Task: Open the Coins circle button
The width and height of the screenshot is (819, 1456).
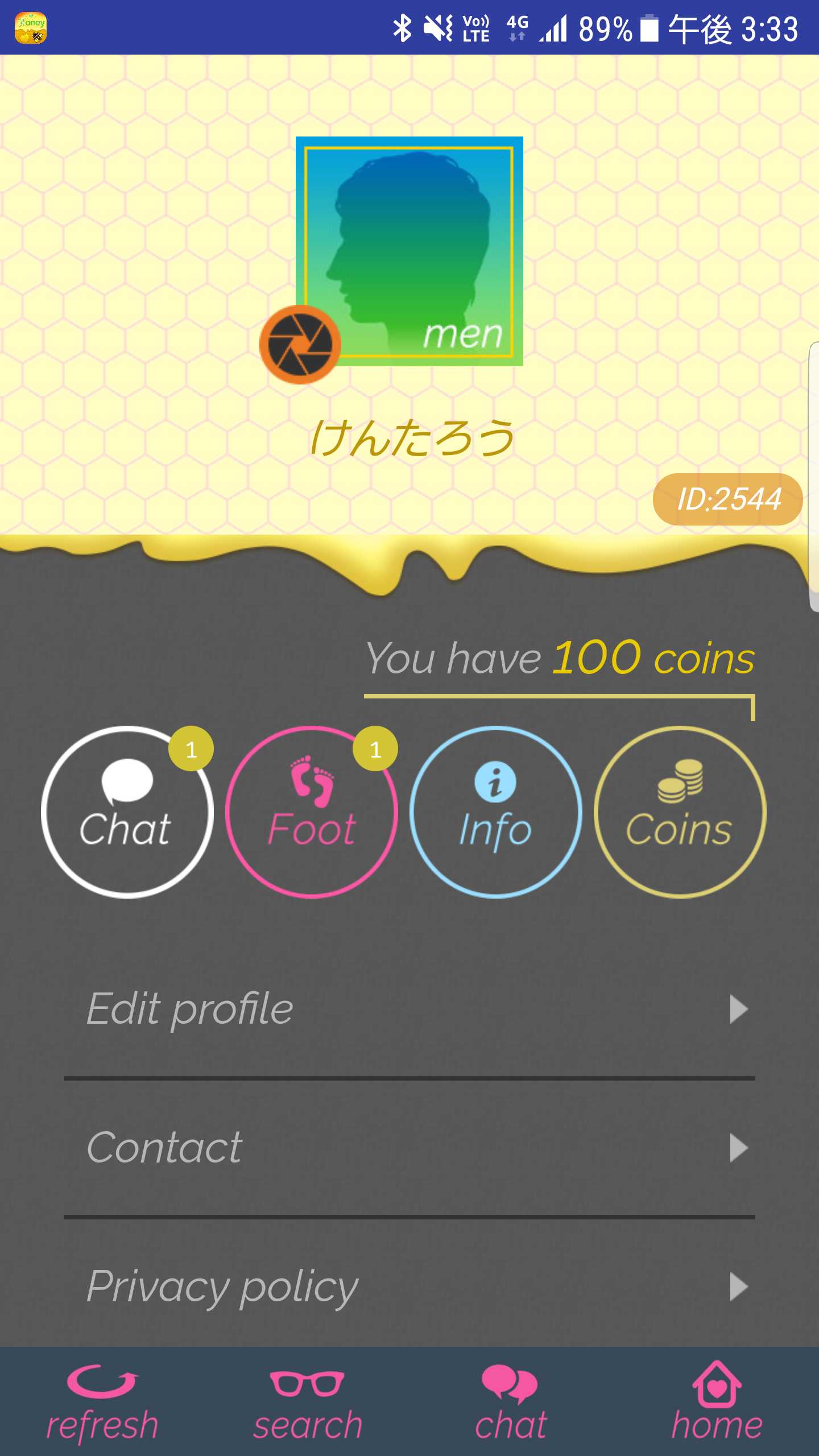Action: (x=680, y=812)
